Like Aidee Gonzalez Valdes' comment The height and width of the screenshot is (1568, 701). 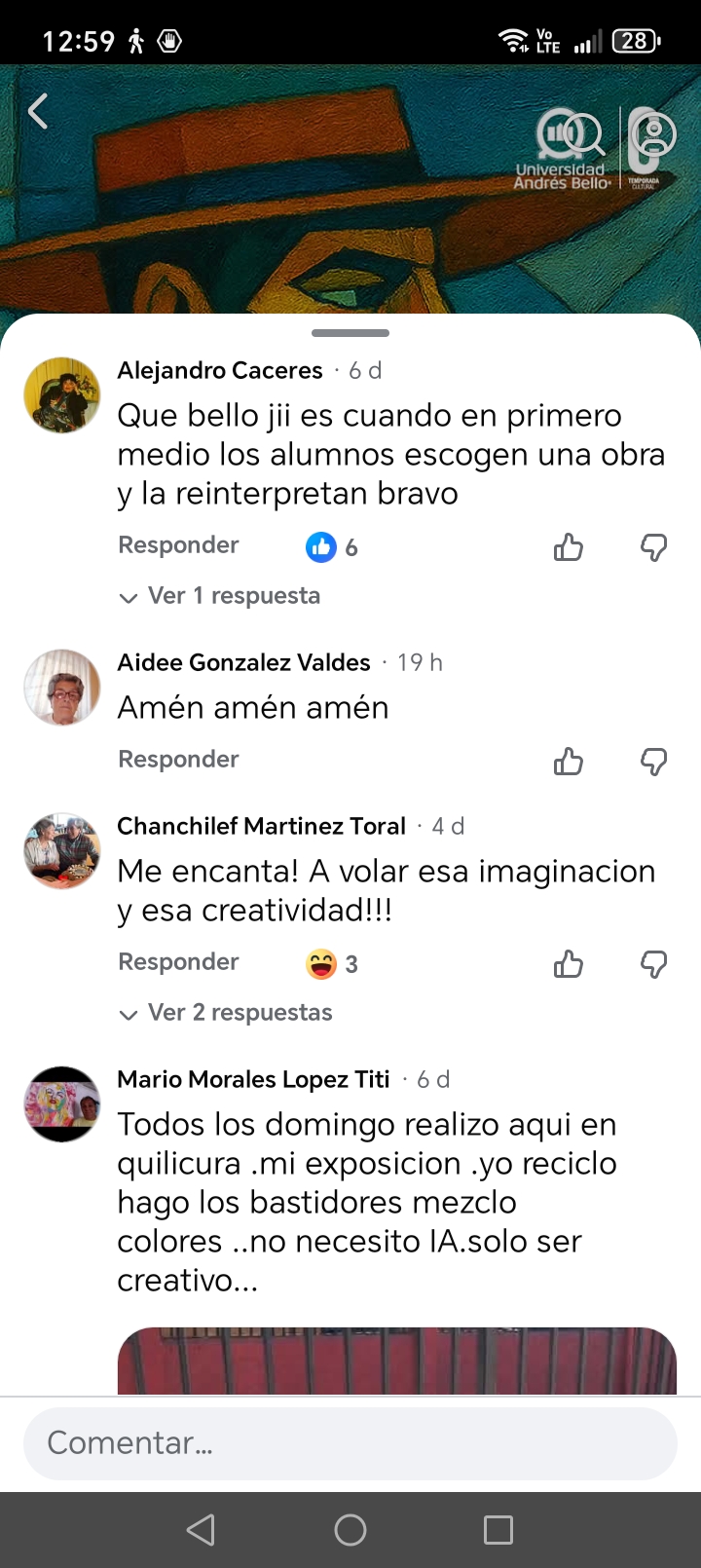click(x=569, y=761)
